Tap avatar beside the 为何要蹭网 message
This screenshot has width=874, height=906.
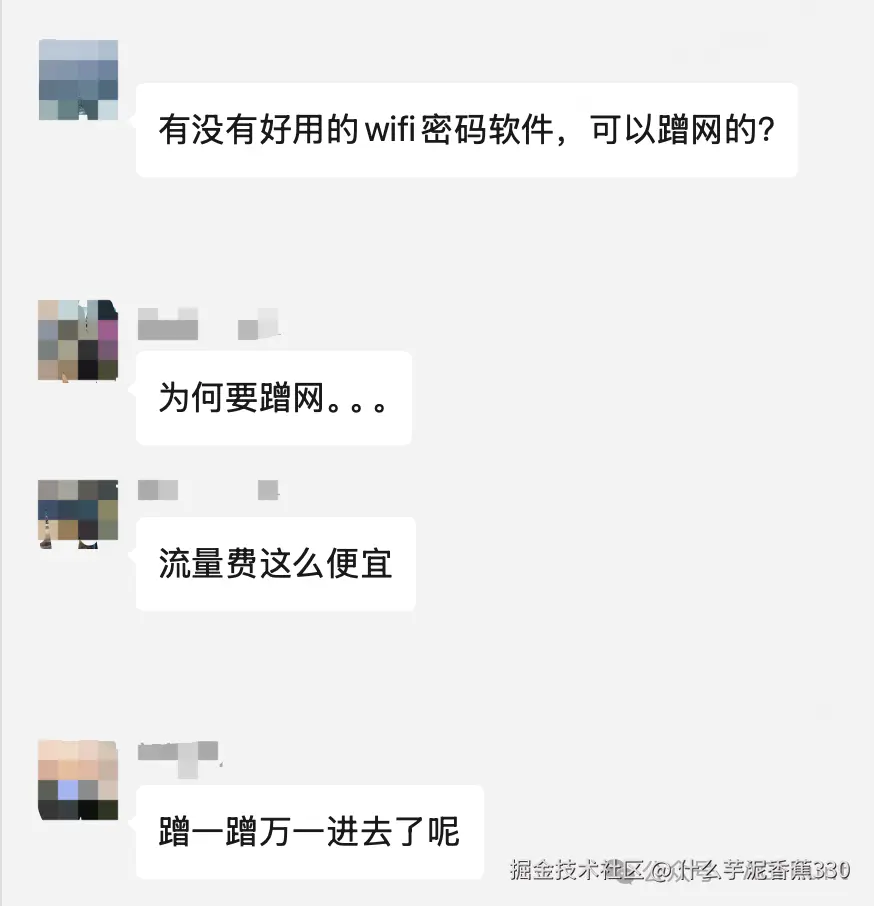click(x=78, y=340)
